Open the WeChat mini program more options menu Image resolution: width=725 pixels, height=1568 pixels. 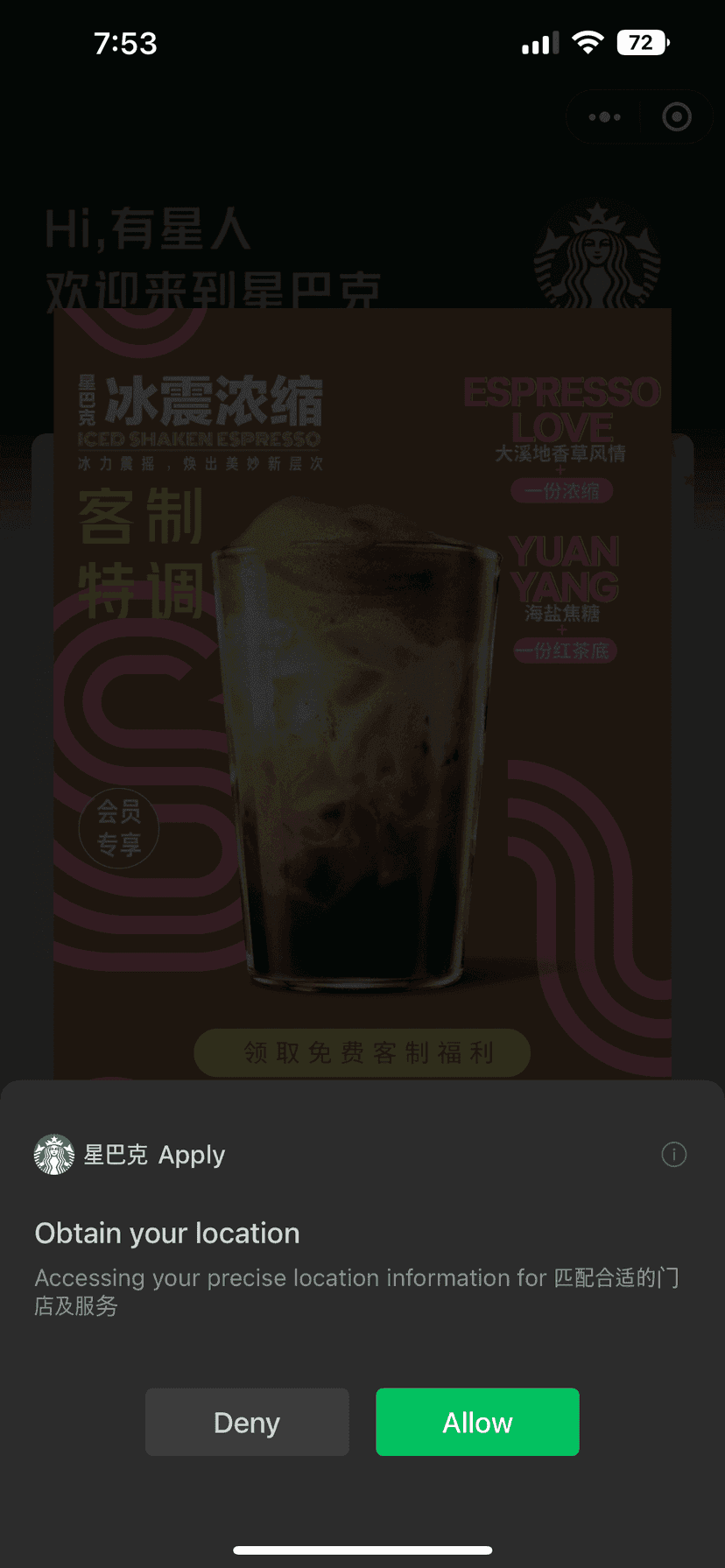tap(604, 116)
